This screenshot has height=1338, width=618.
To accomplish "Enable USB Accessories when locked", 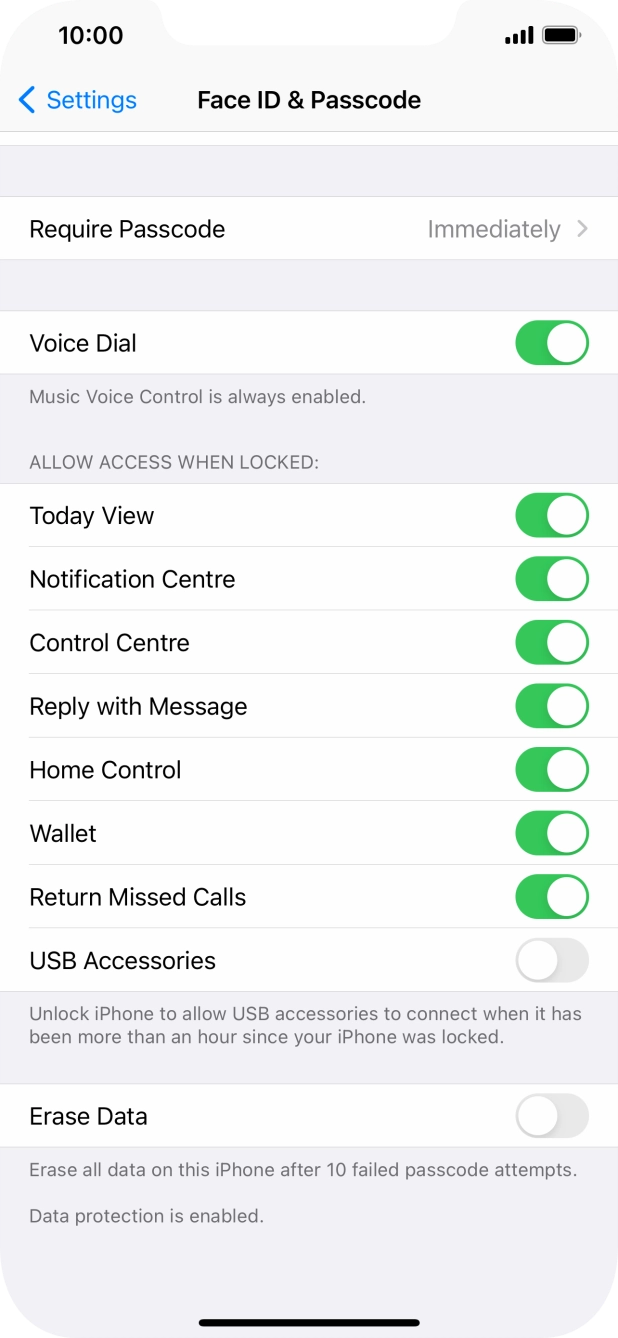I will (x=551, y=961).
